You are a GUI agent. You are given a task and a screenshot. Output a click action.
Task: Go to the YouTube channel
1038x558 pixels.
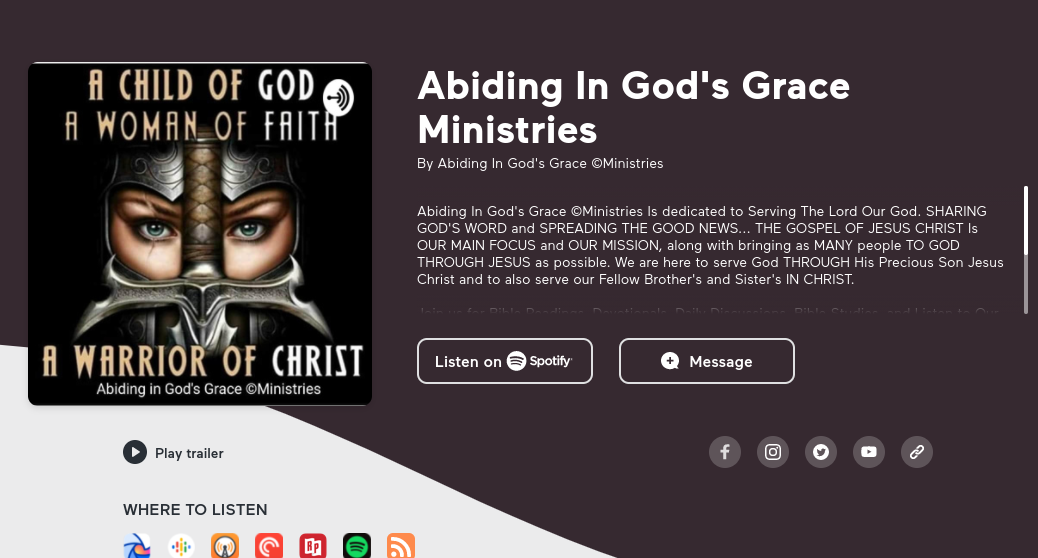869,452
